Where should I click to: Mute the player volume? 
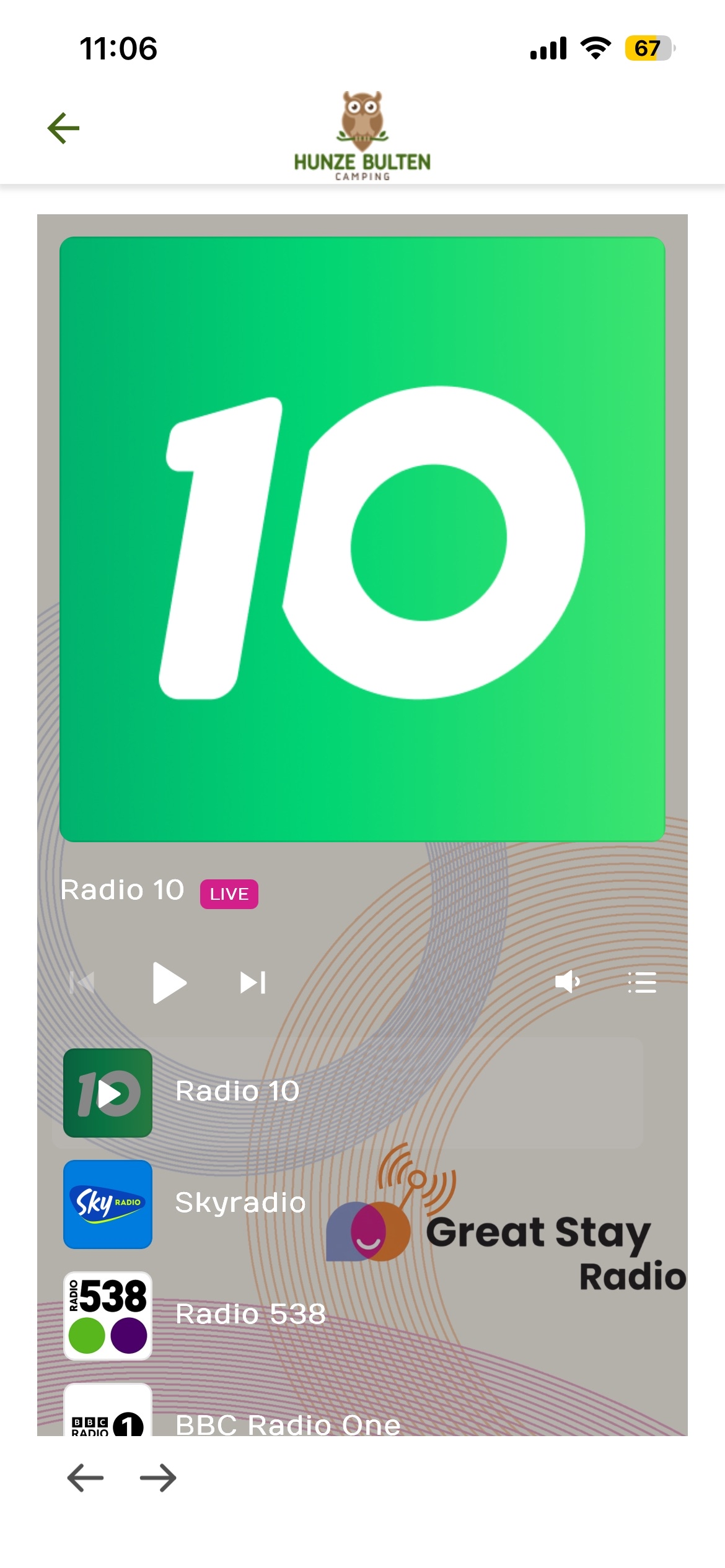tap(566, 982)
